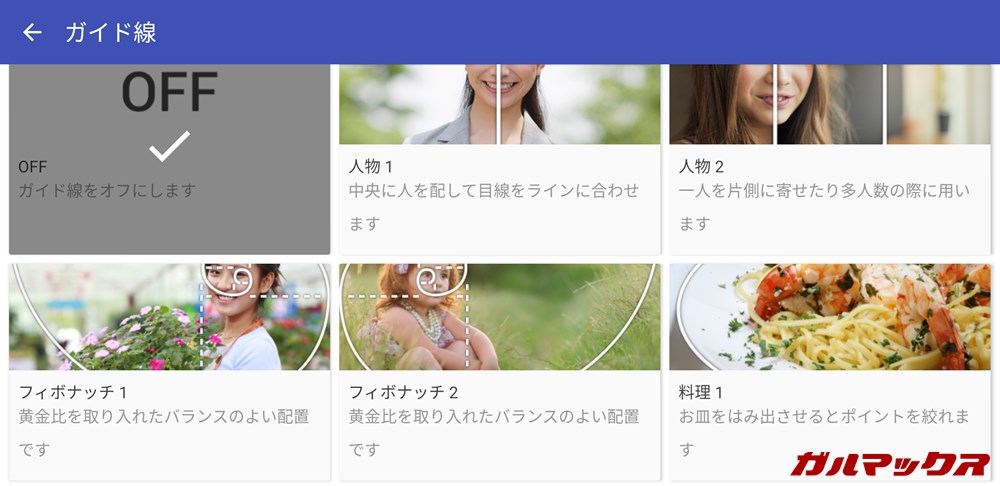The height and width of the screenshot is (486, 1000).
Task: Select the フィボナッチ 2 guide line
Action: [x=499, y=370]
